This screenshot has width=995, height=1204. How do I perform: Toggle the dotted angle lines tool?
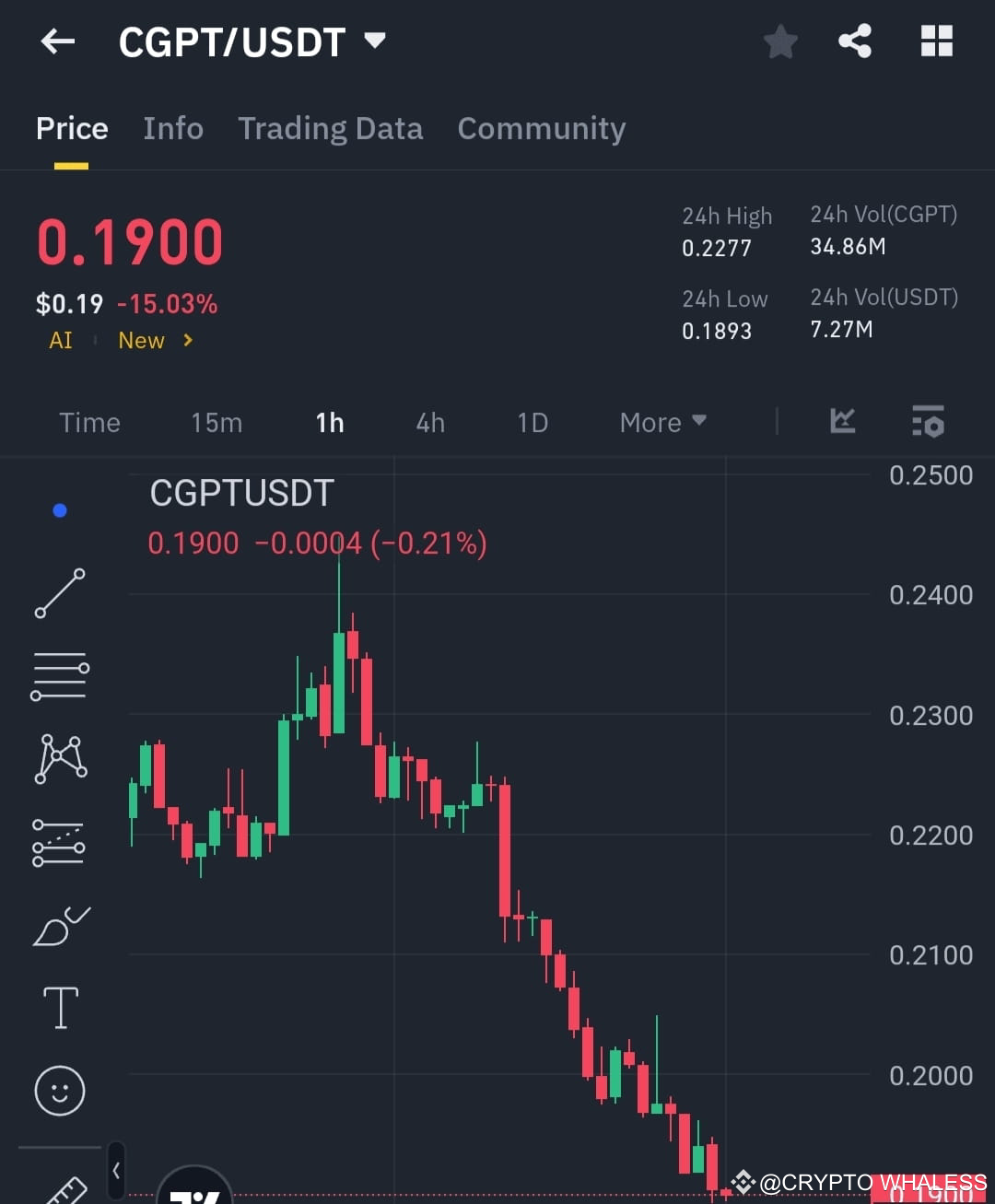point(59,839)
